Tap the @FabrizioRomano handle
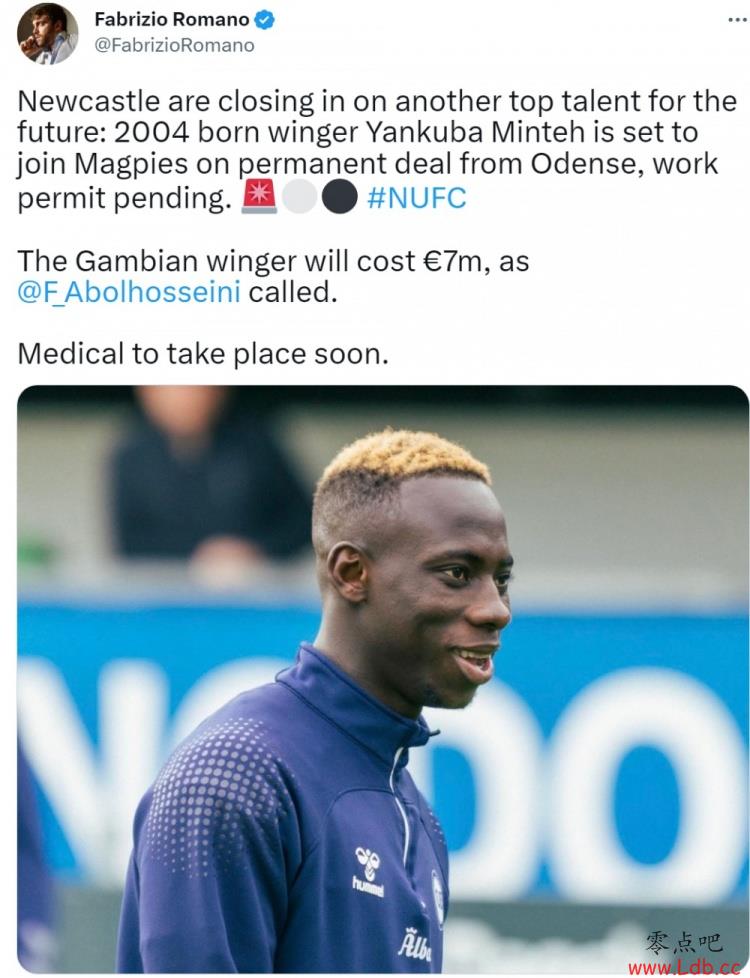Screen dimensions: 750x978 174,45
